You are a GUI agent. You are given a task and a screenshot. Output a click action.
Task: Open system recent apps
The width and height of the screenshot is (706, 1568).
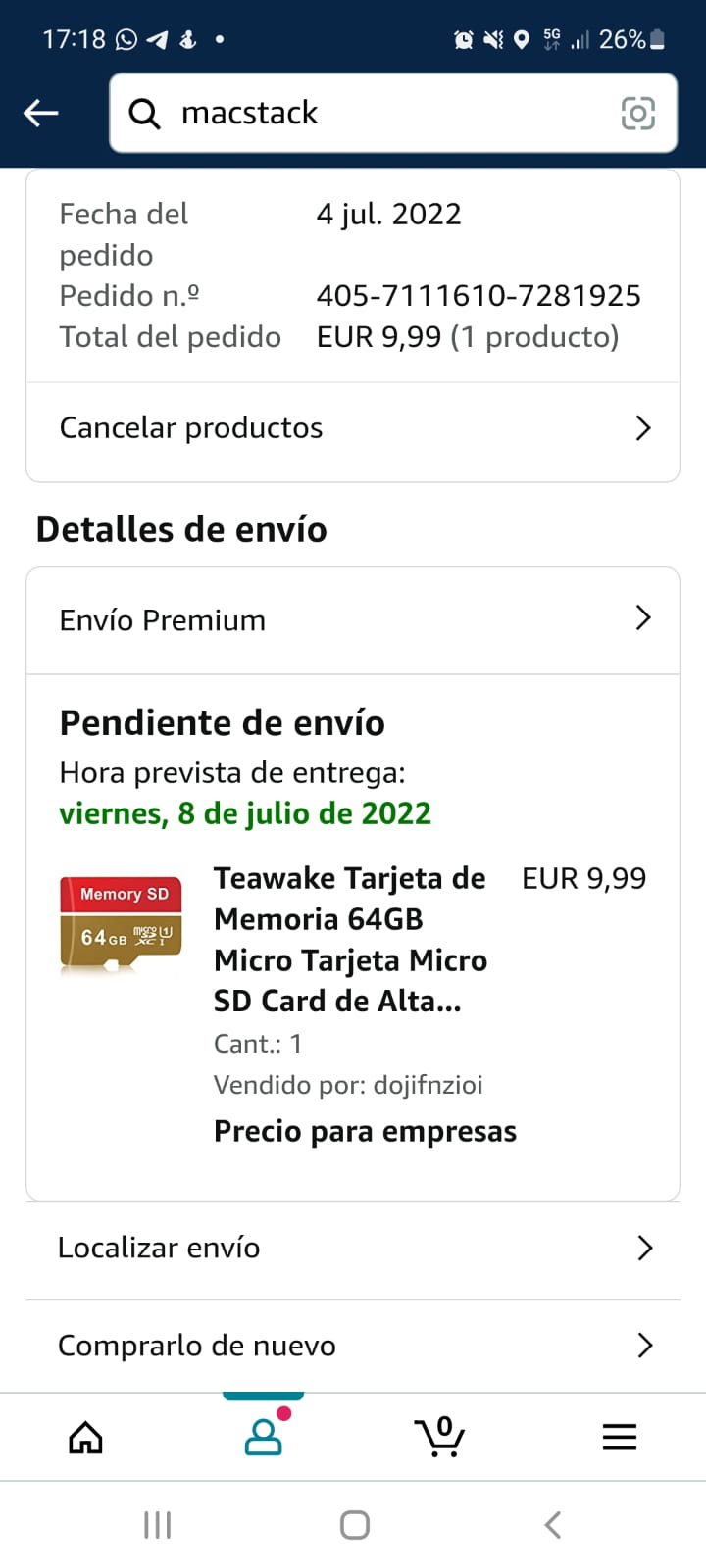click(x=157, y=1525)
